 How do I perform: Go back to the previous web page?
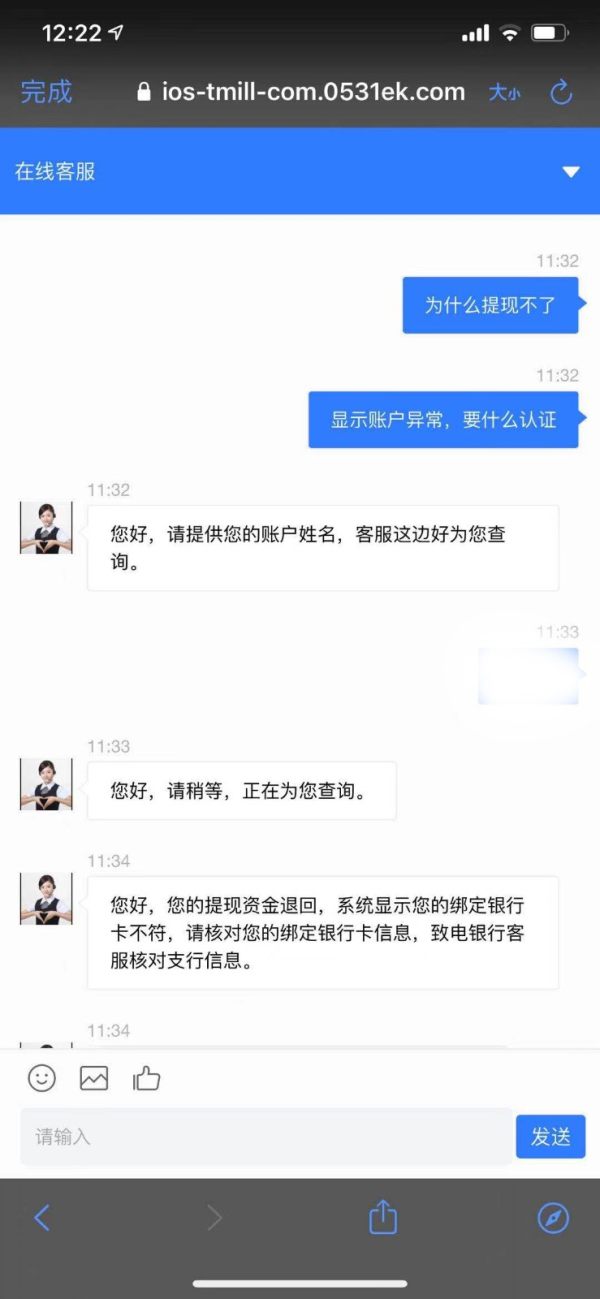[42, 1217]
